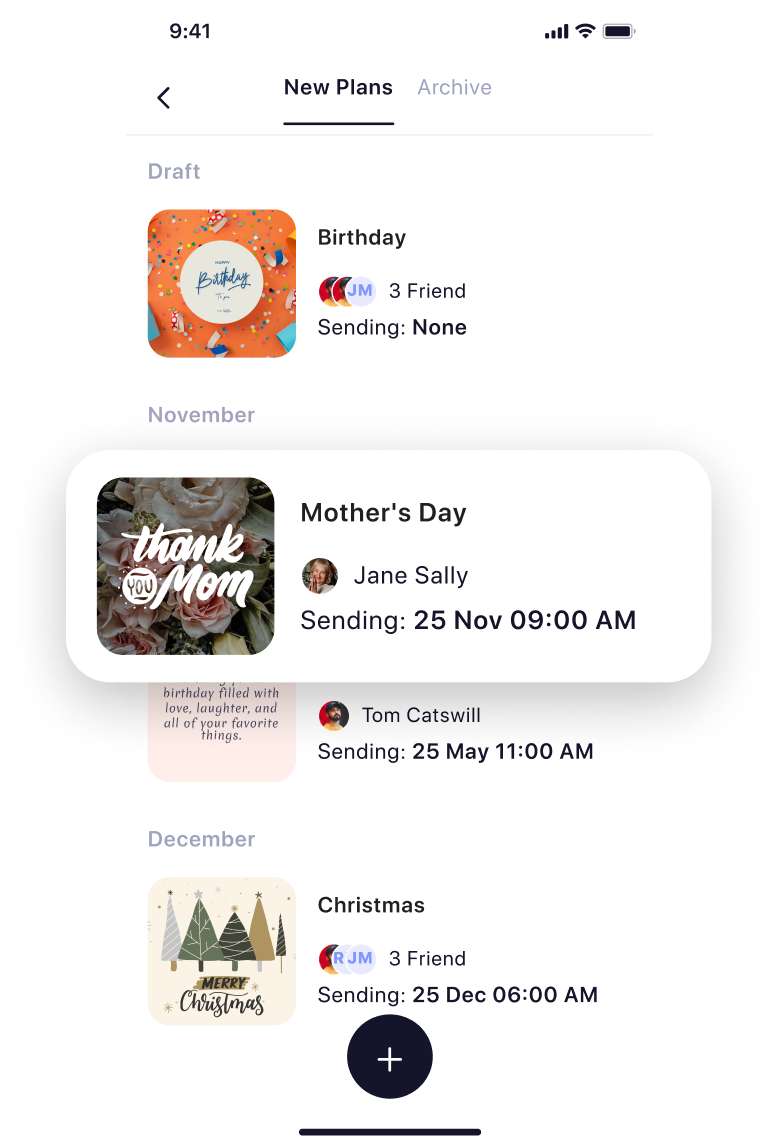Create a new plan with plus button
The image size is (776, 1144).
point(390,1059)
